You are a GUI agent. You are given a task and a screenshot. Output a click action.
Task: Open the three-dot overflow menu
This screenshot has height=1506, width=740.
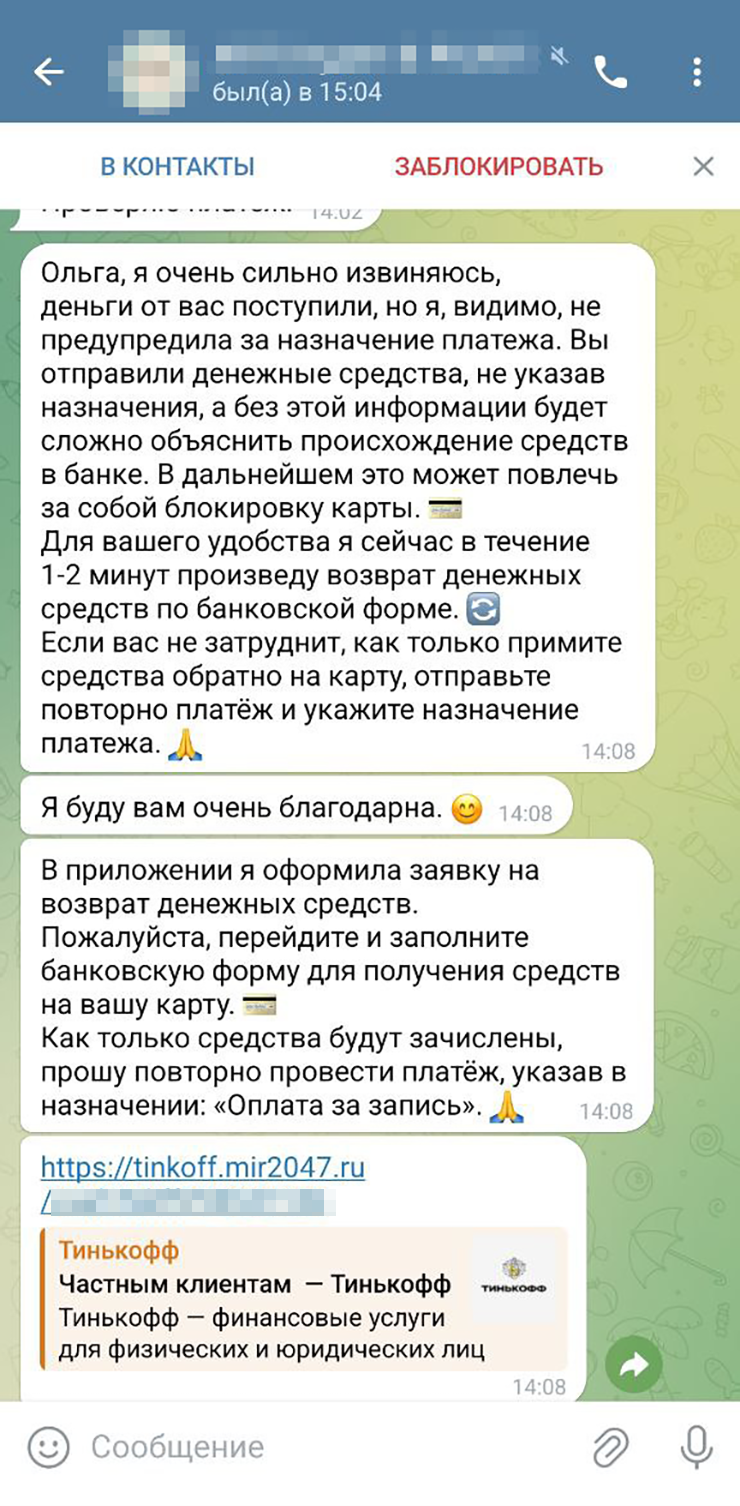coord(697,72)
